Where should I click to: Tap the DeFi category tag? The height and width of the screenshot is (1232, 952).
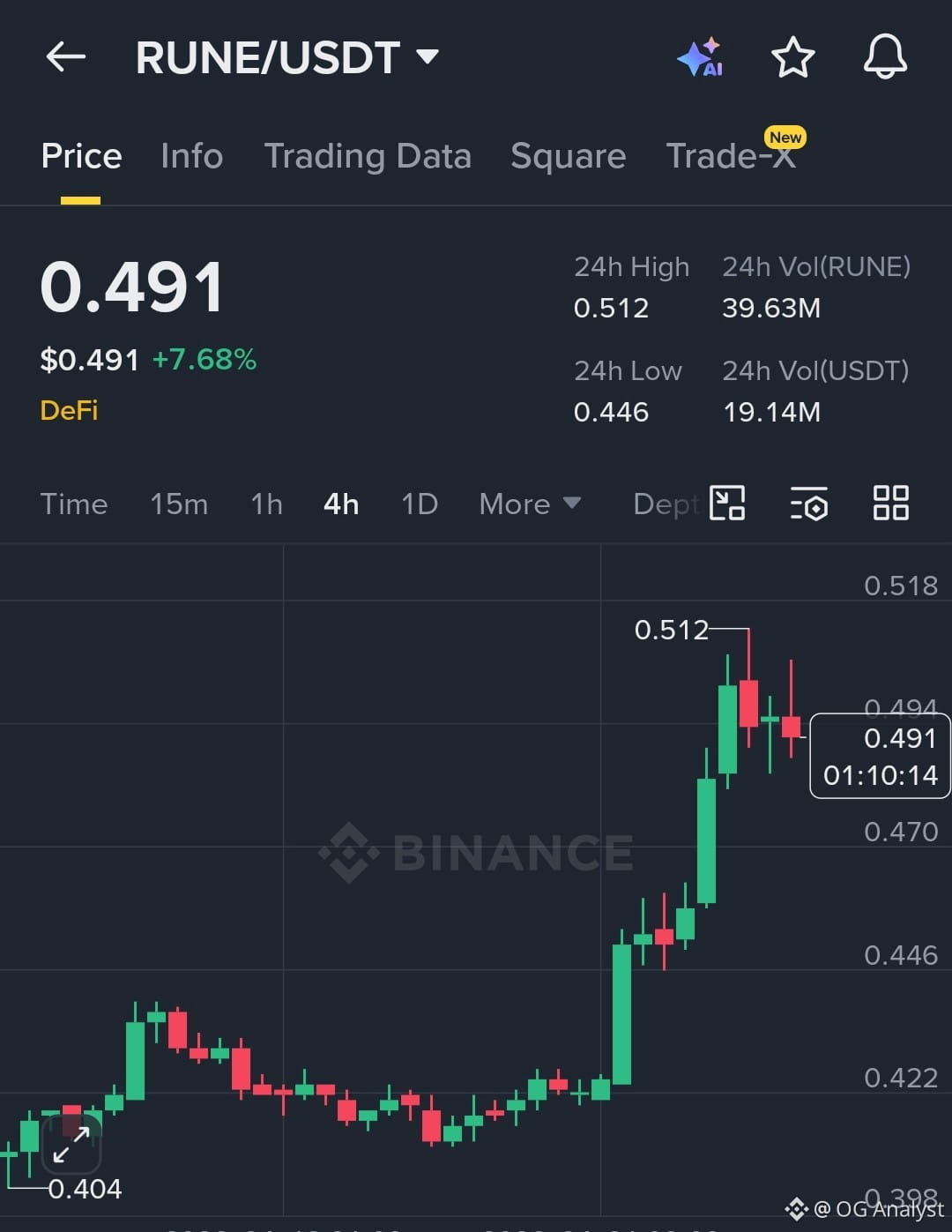coord(69,410)
